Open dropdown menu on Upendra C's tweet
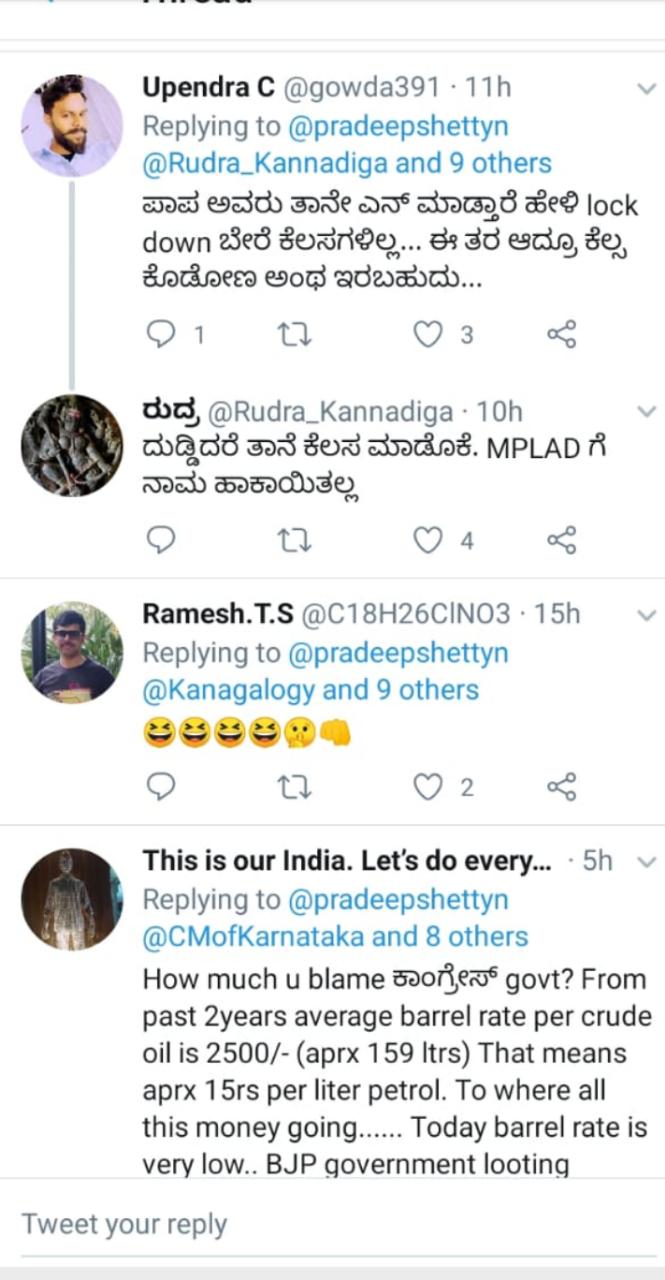Screen dimensions: 665x1280 [646, 89]
